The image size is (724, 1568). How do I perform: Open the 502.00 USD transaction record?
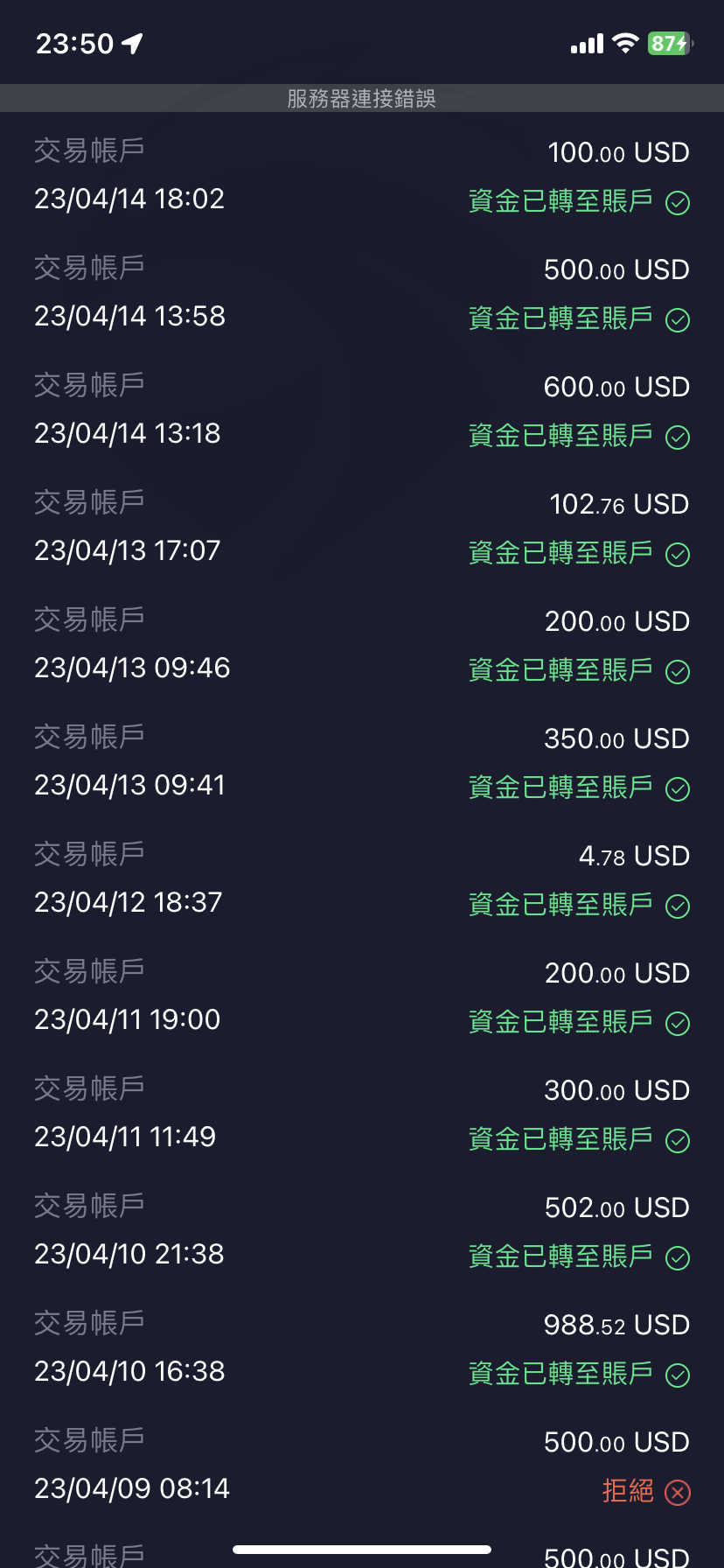[x=362, y=1231]
